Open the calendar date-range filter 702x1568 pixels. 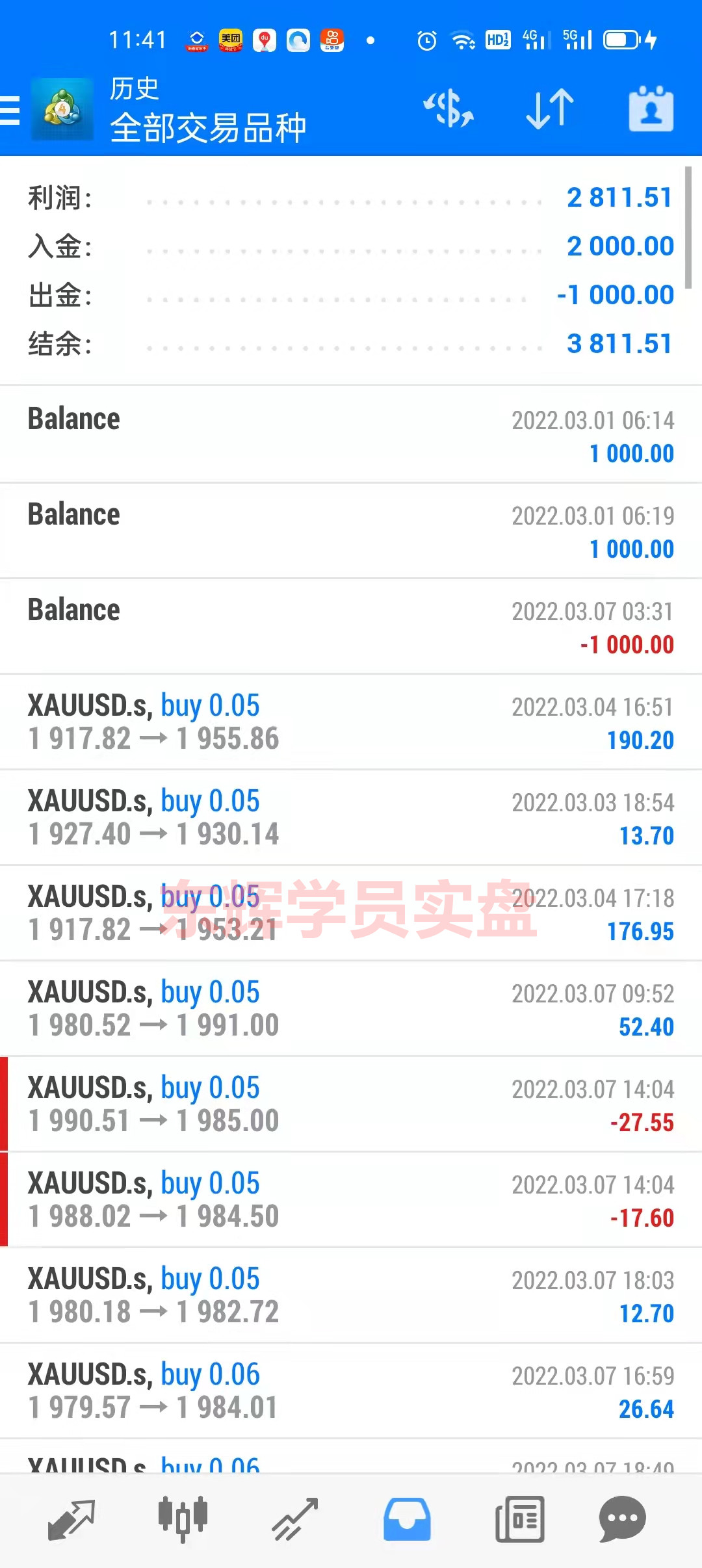(651, 109)
